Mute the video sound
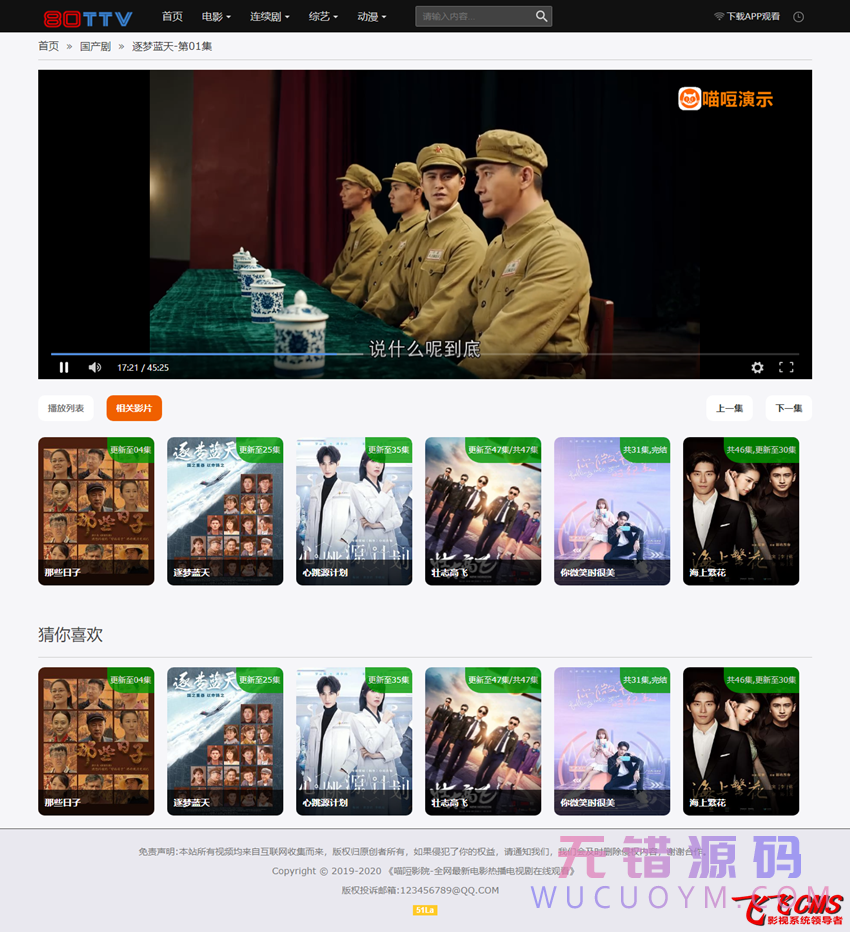850x932 pixels. [x=94, y=367]
